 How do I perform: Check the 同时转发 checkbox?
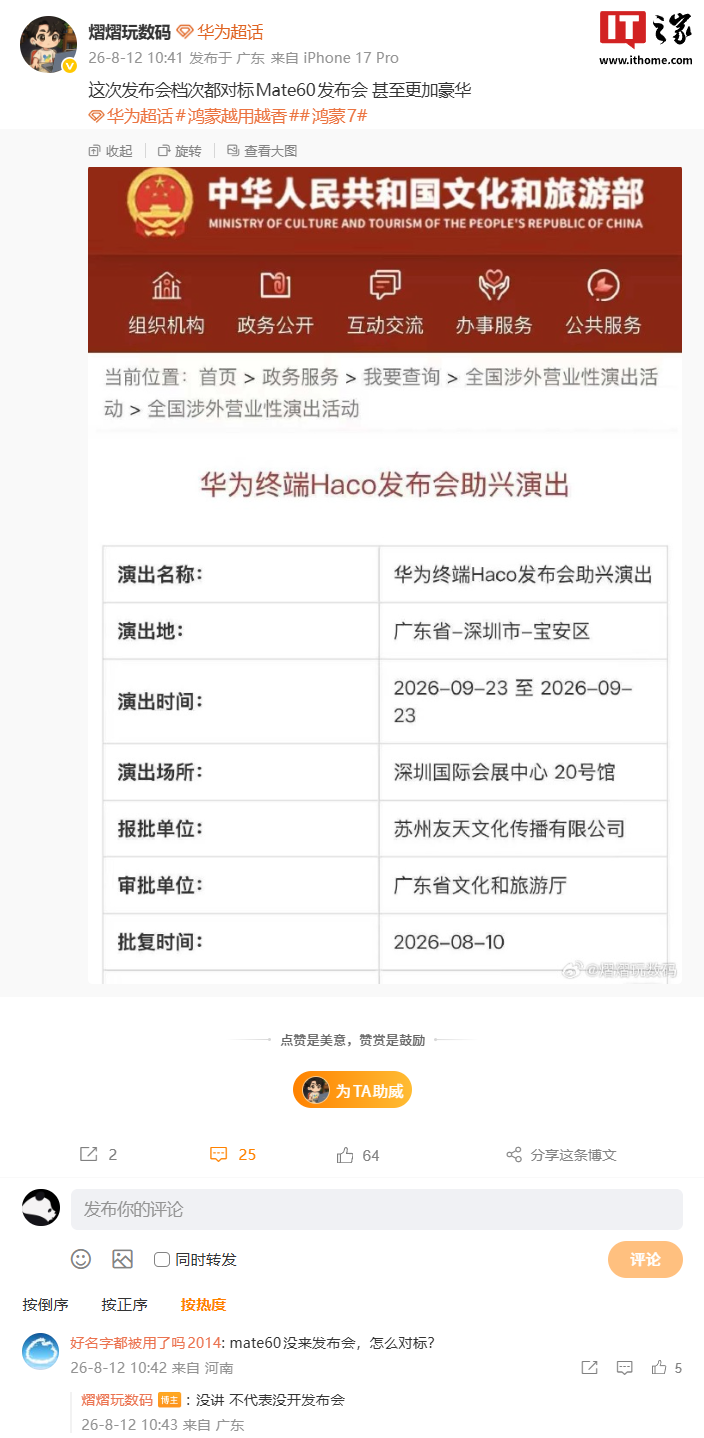162,1260
